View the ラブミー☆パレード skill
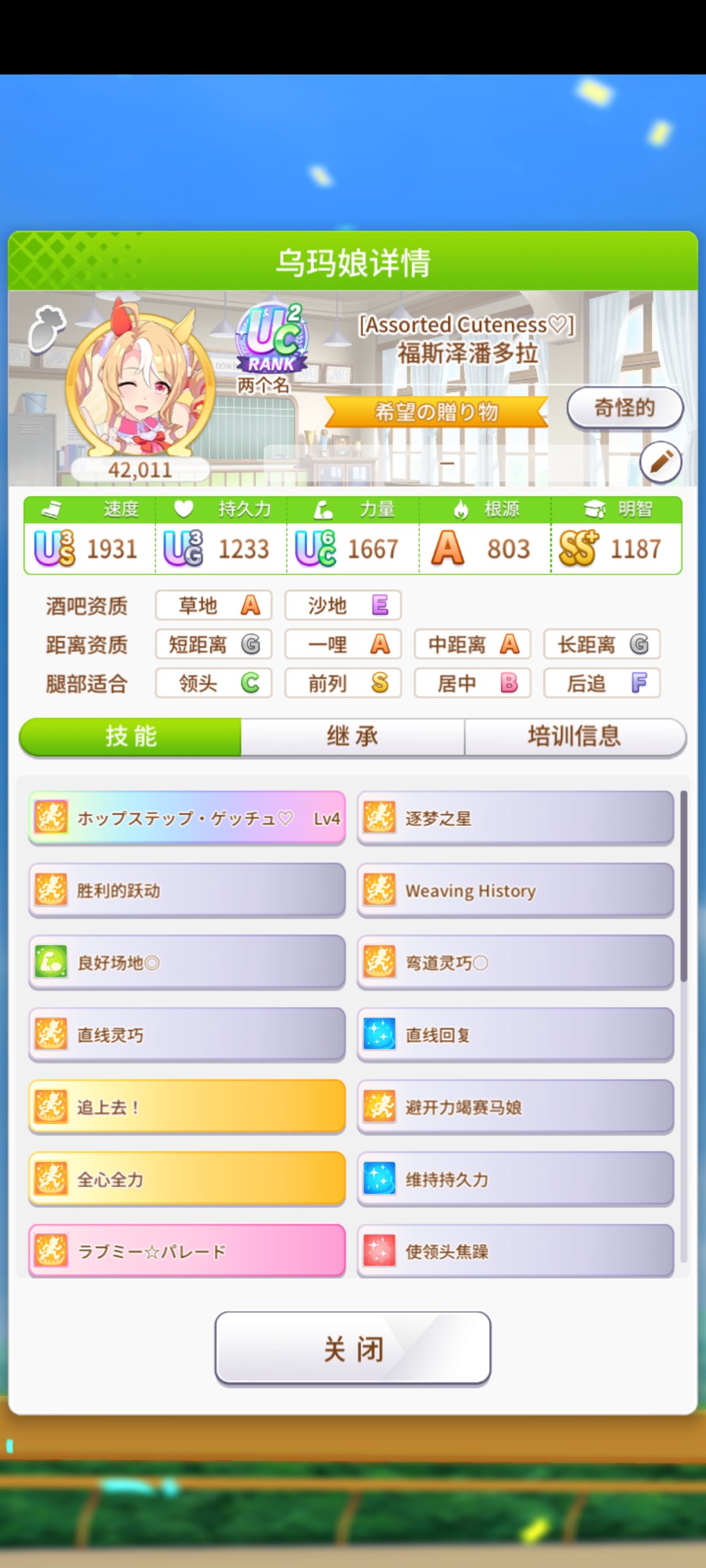This screenshot has width=706, height=1568. click(187, 1251)
